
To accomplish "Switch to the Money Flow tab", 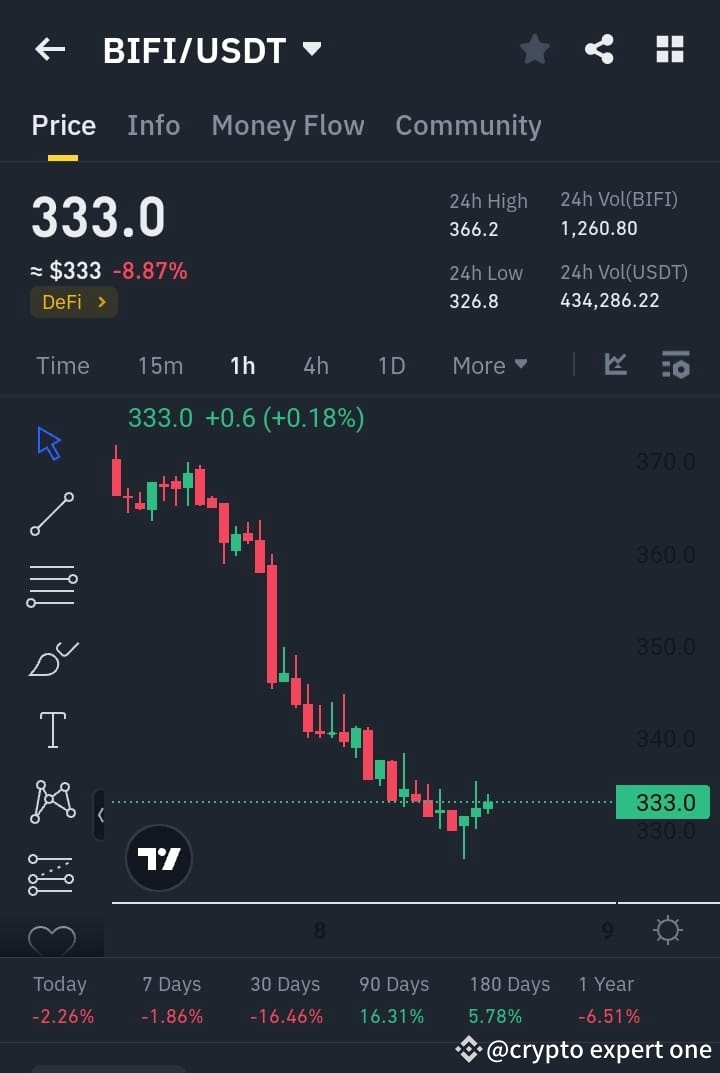I will pyautogui.click(x=288, y=125).
